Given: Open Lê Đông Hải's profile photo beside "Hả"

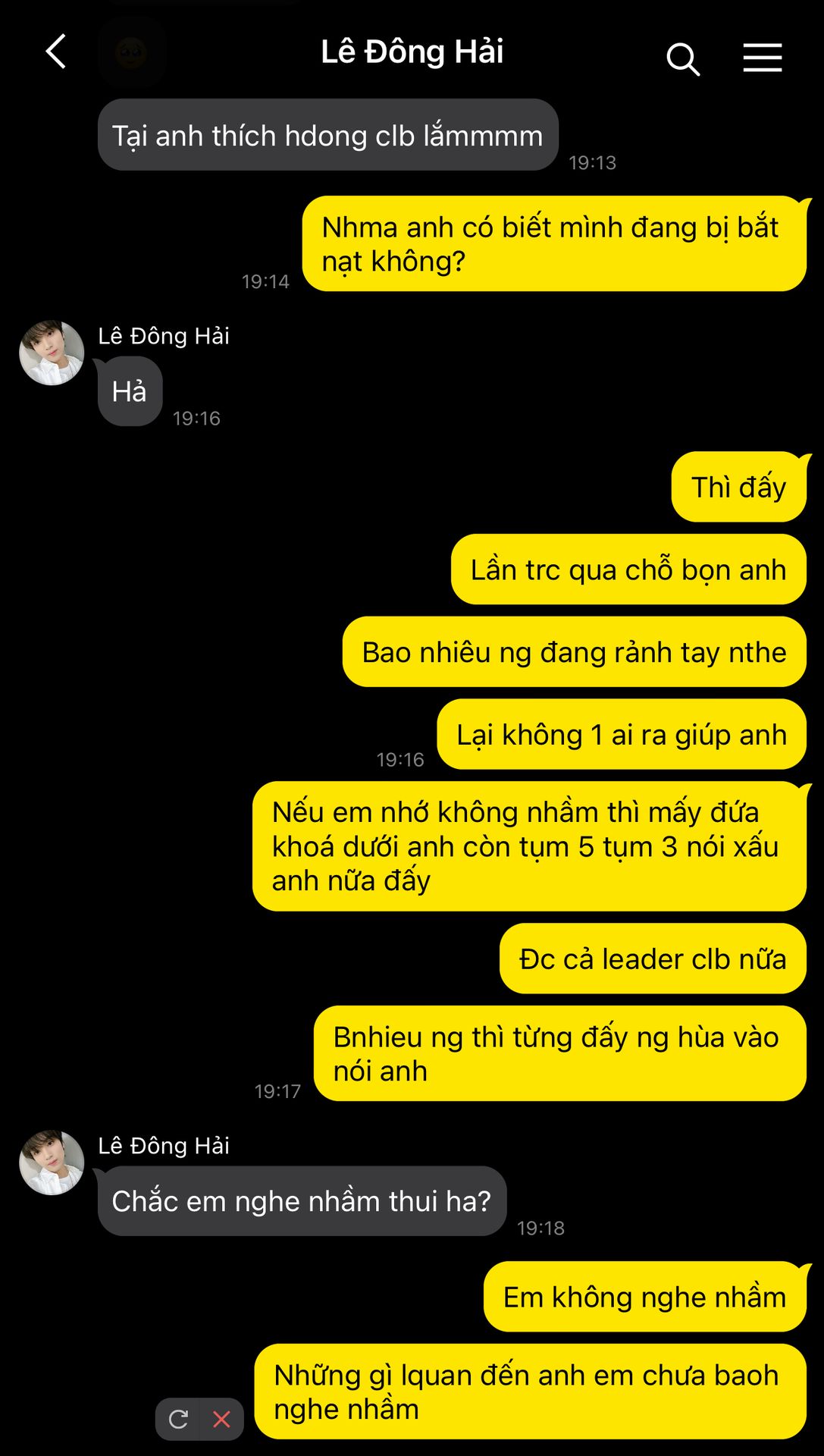Looking at the screenshot, I should click(x=52, y=353).
